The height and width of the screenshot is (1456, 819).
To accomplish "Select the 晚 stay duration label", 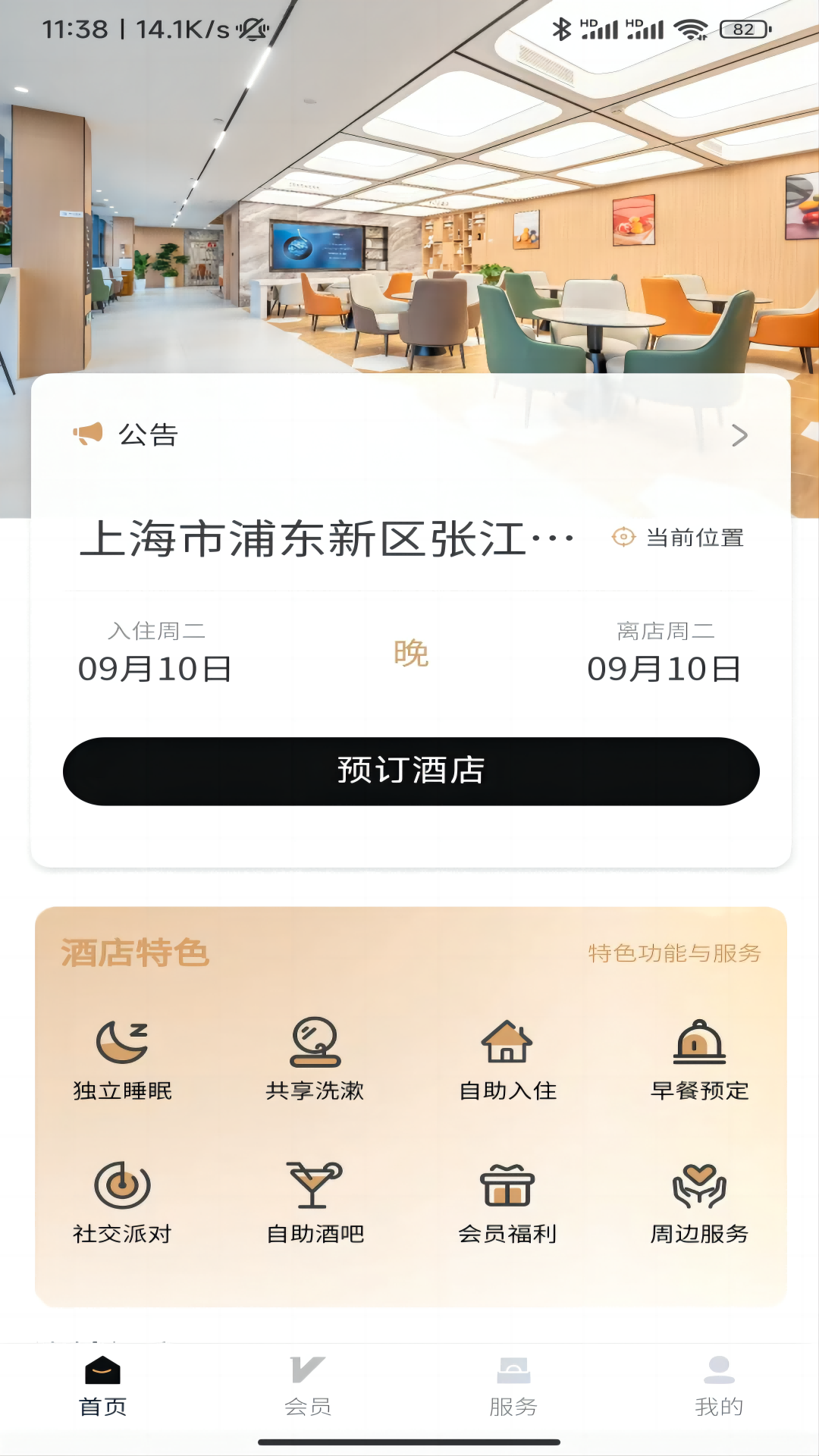I will tap(409, 655).
